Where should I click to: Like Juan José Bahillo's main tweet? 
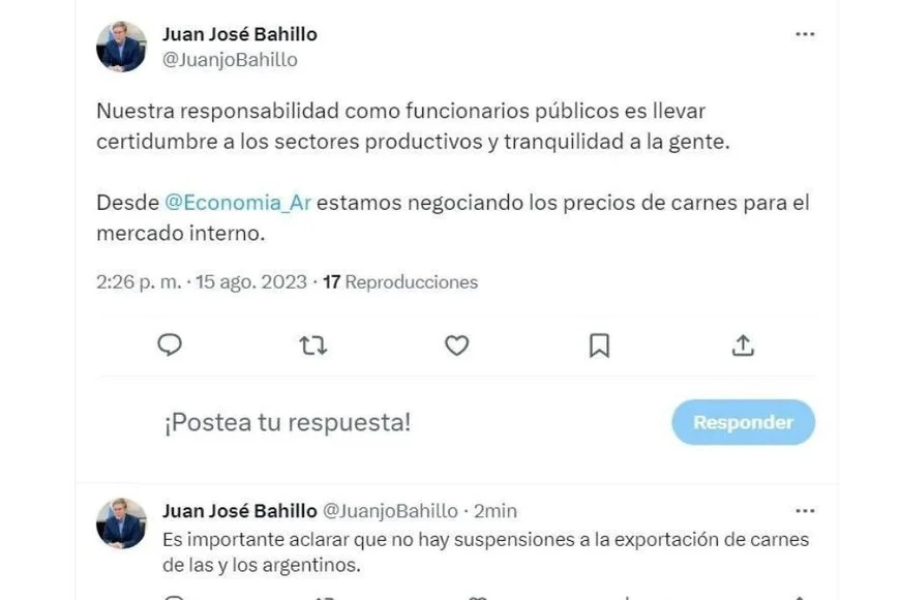coord(456,345)
